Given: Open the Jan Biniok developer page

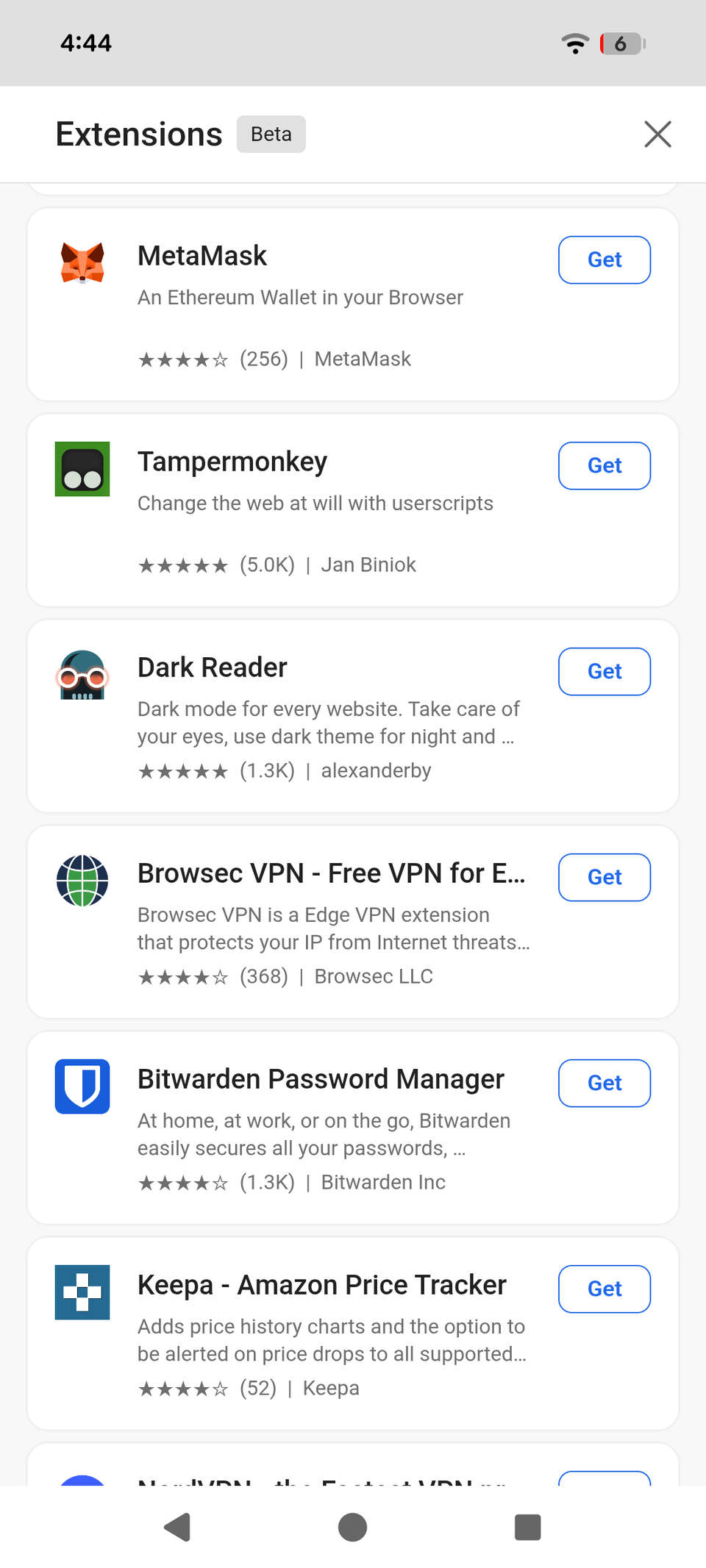Looking at the screenshot, I should pos(368,565).
